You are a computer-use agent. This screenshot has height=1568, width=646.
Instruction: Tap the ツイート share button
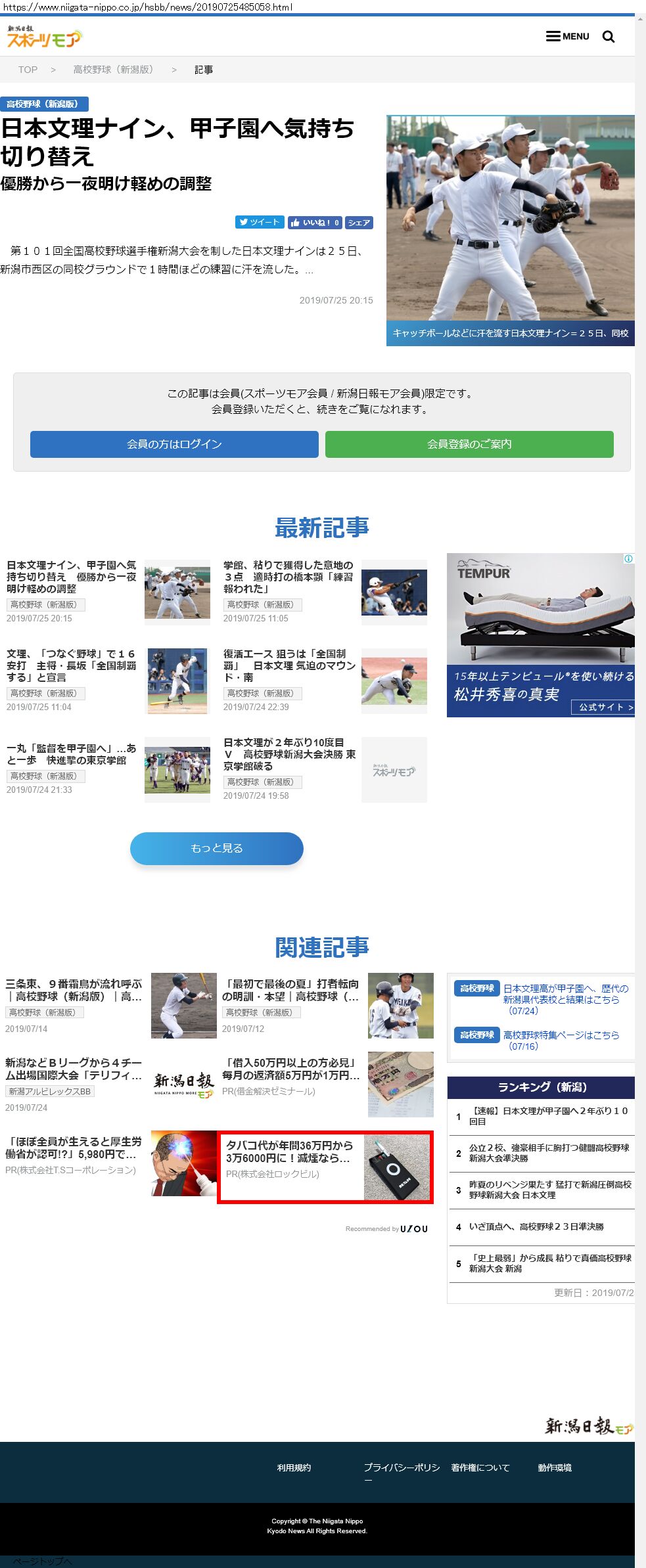(x=260, y=222)
